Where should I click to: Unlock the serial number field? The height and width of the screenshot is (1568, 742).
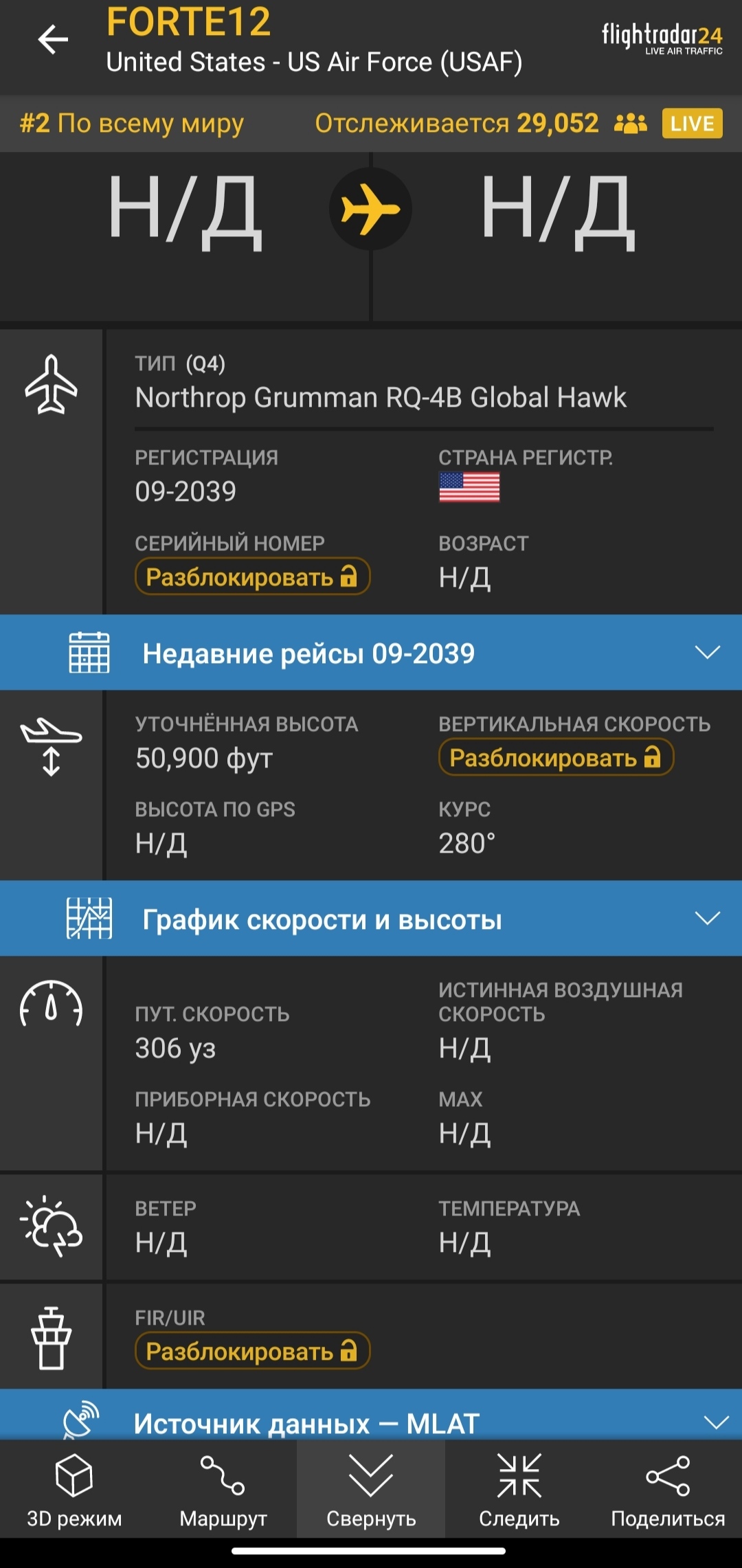point(252,576)
